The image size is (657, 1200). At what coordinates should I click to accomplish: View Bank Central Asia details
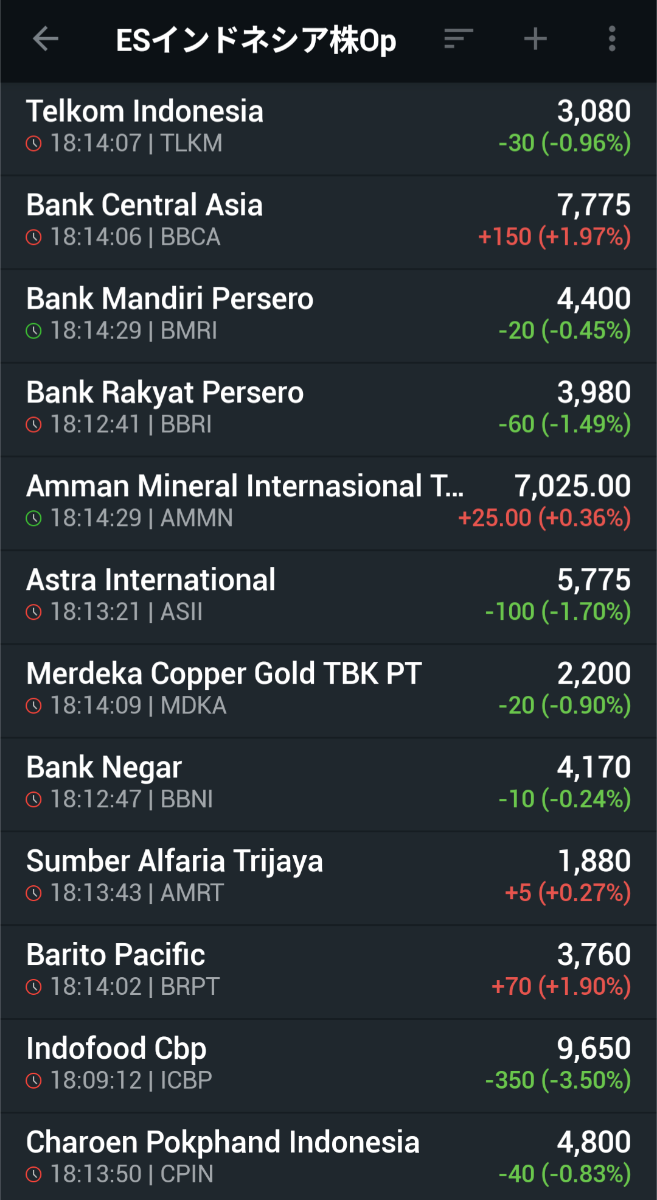(328, 221)
